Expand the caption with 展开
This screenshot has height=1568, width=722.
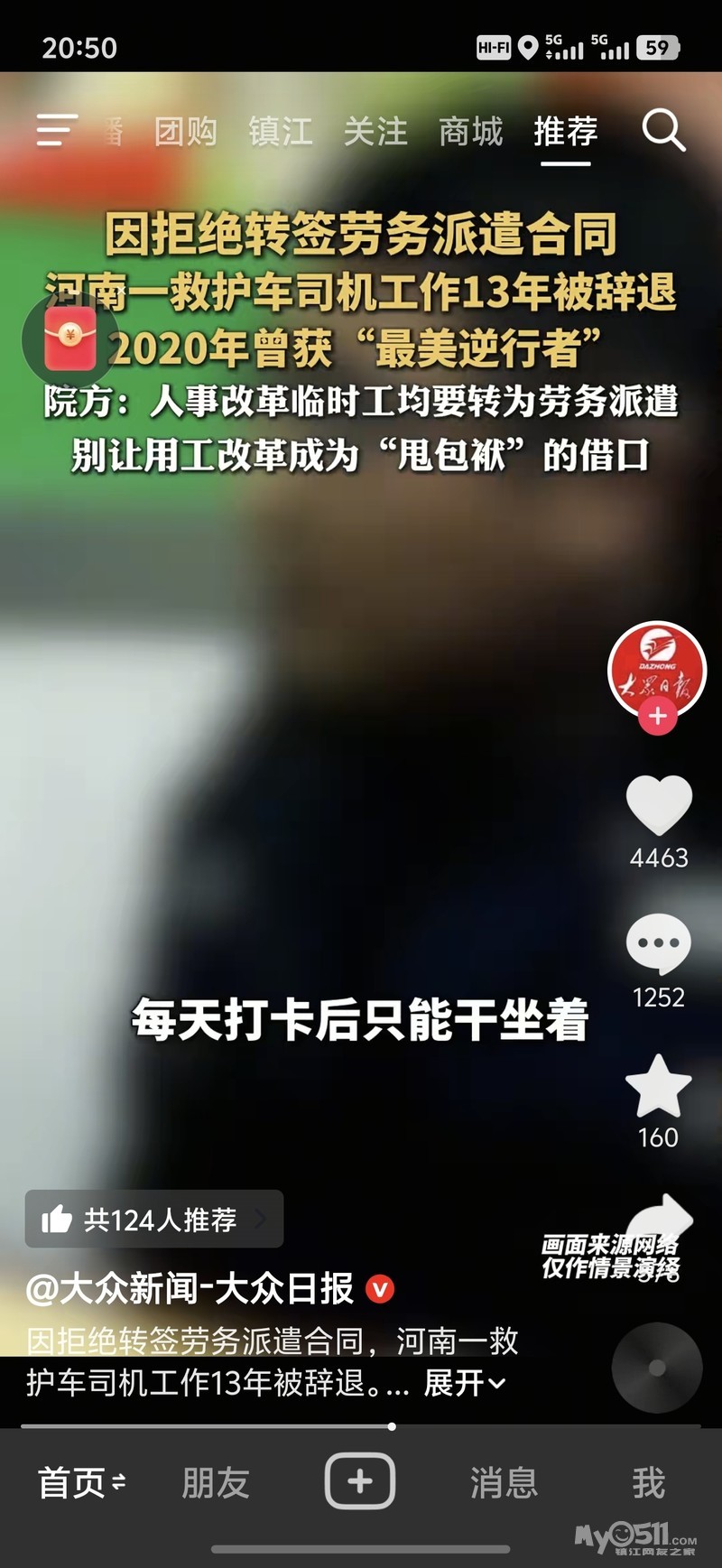point(465,1383)
